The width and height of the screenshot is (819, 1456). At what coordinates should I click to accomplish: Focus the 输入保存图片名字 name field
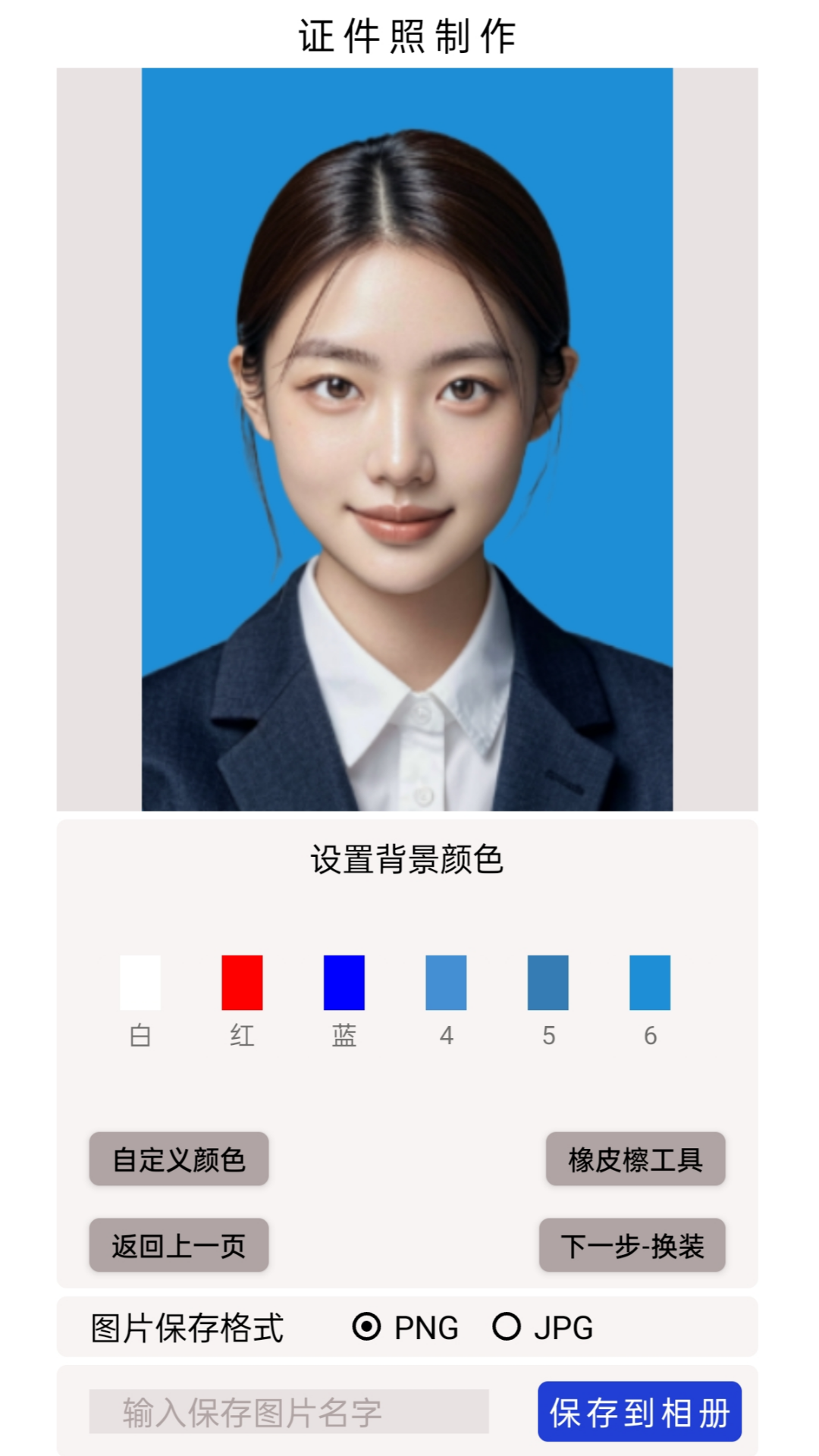pyautogui.click(x=289, y=1411)
